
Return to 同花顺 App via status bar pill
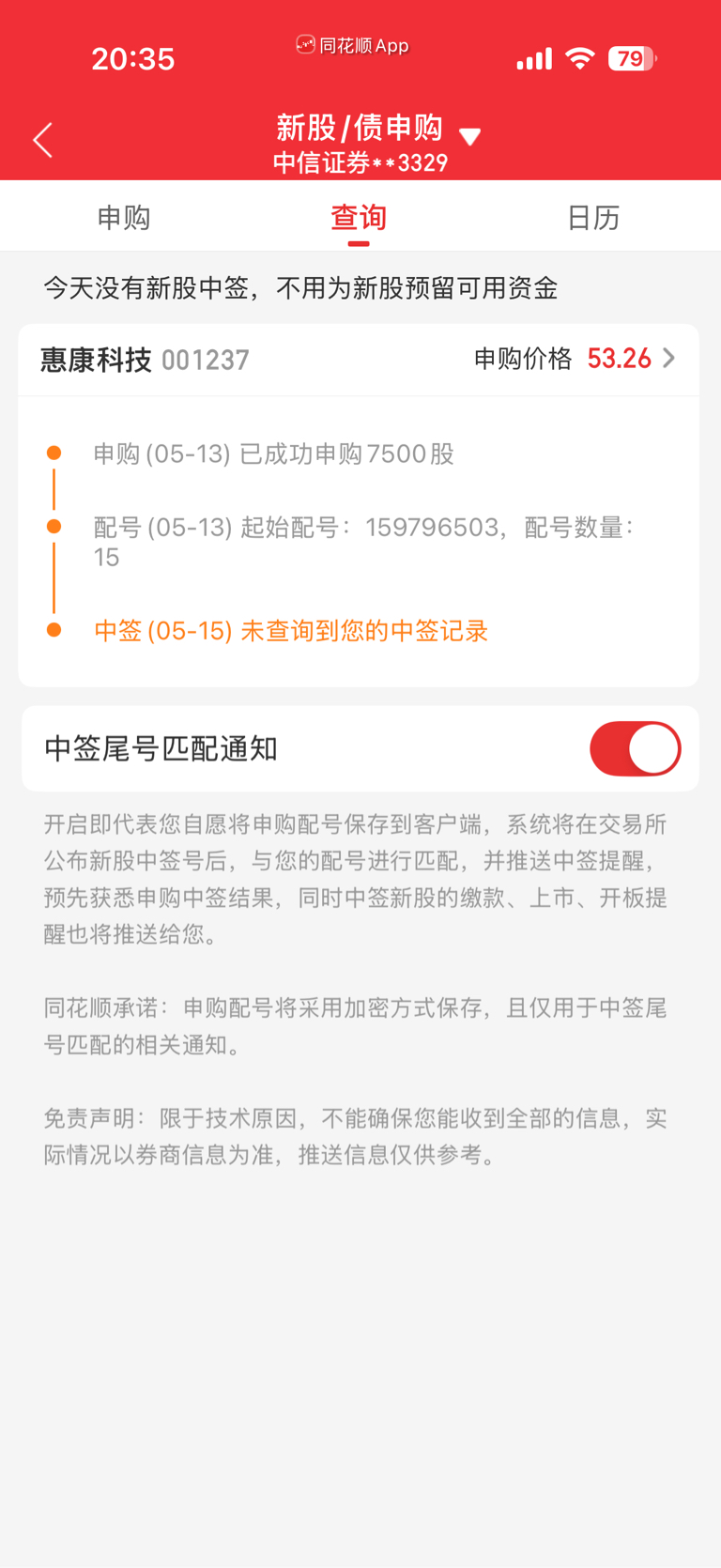pyautogui.click(x=353, y=45)
